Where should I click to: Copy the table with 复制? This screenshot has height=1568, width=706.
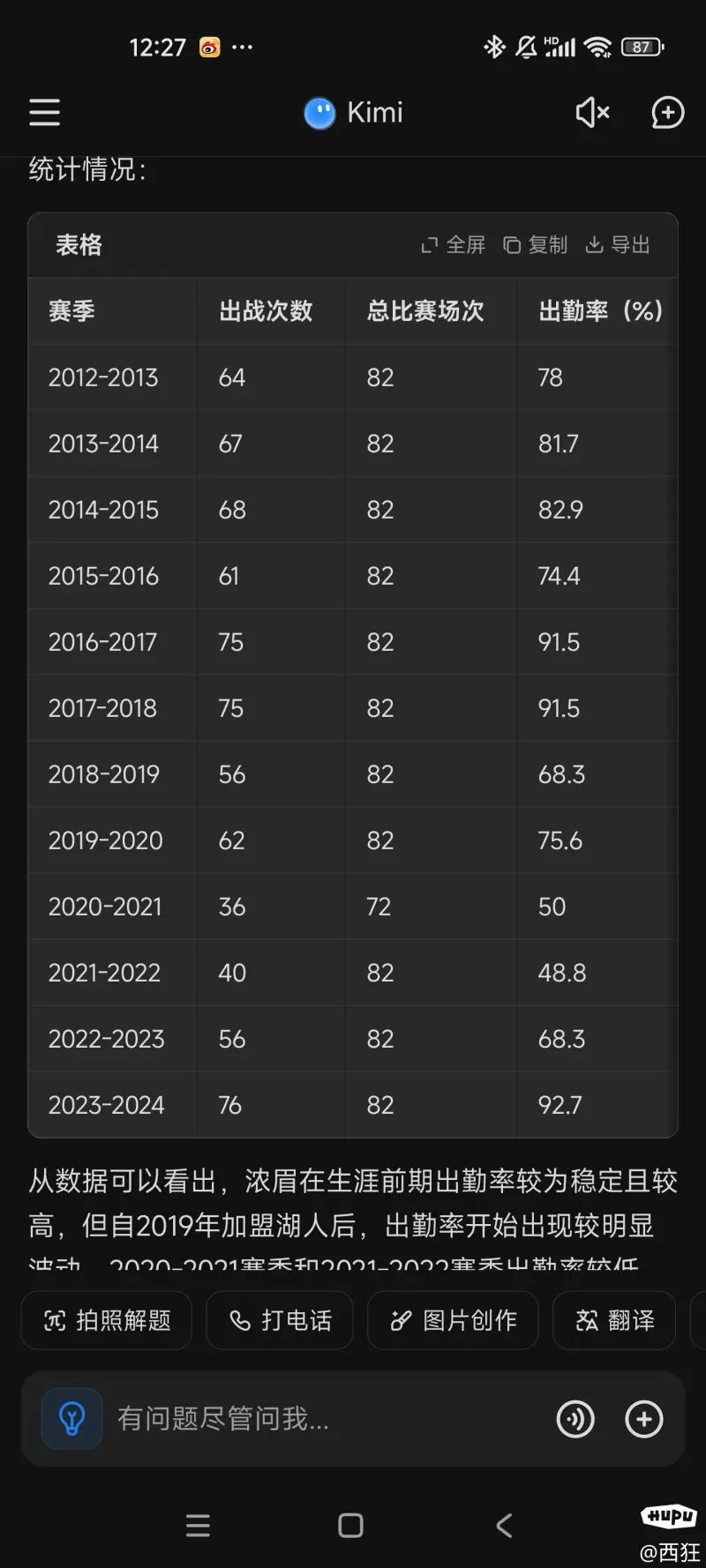[x=536, y=244]
